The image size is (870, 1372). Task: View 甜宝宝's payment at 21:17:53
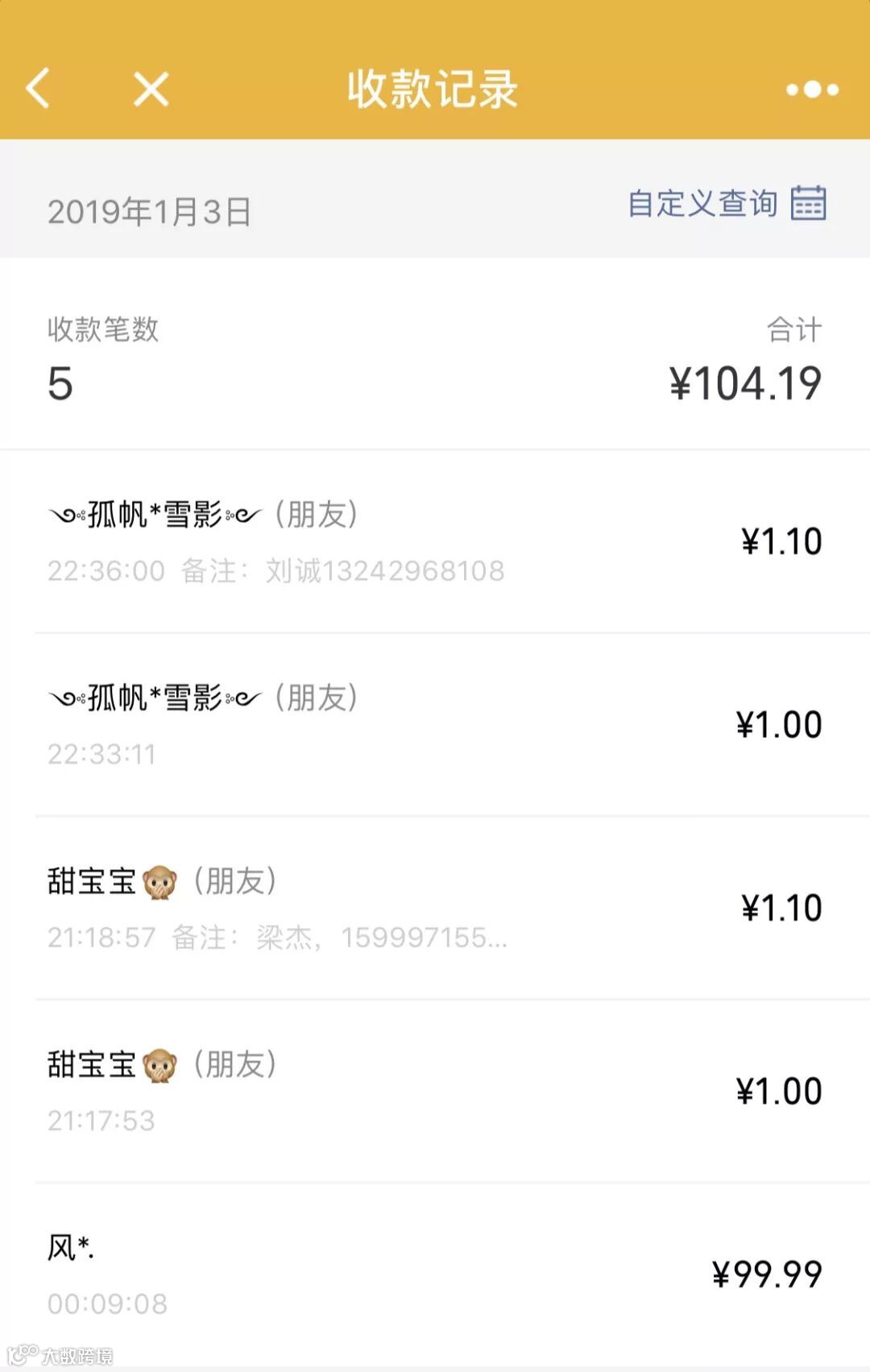[x=435, y=1092]
